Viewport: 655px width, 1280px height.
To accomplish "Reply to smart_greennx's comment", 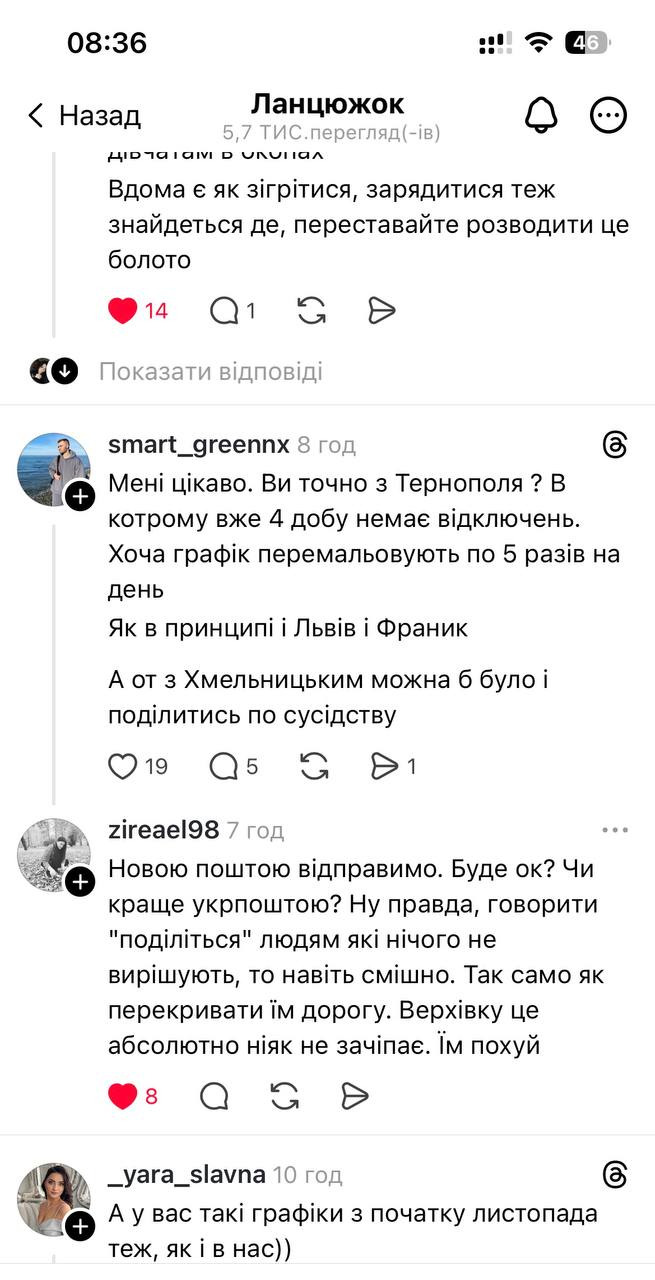I will 224,767.
